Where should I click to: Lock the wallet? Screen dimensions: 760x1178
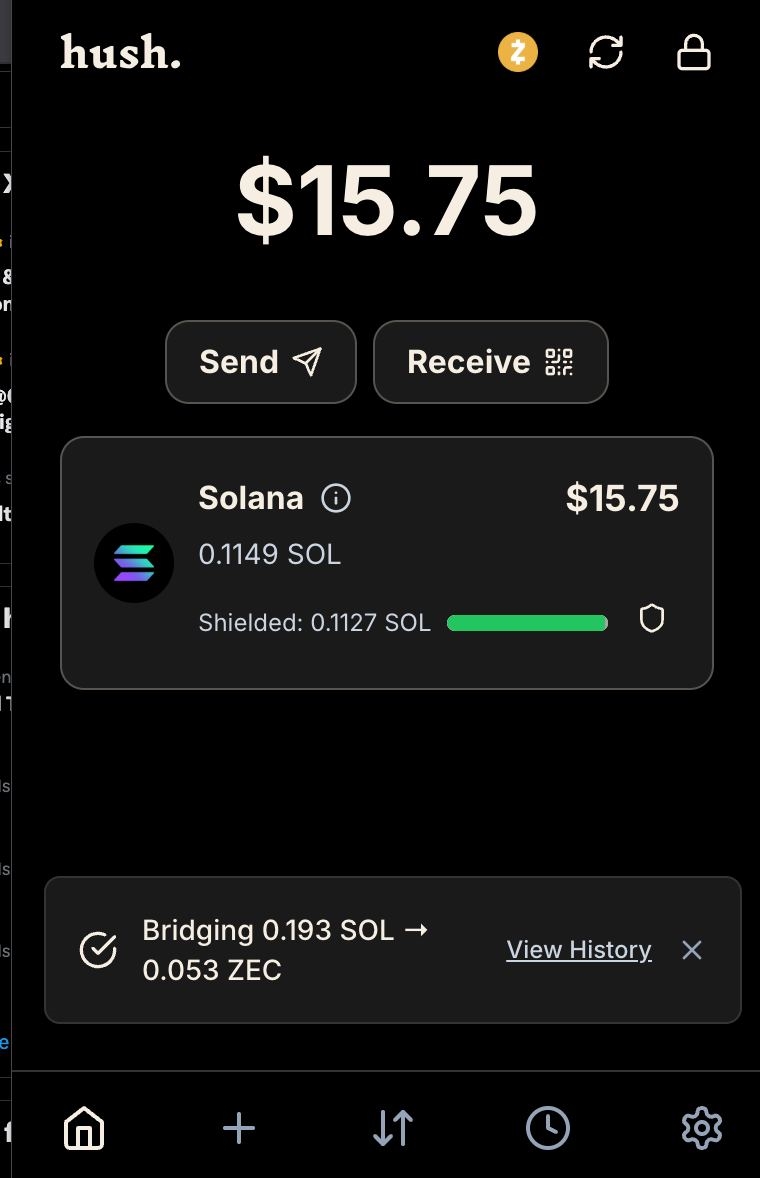click(694, 53)
